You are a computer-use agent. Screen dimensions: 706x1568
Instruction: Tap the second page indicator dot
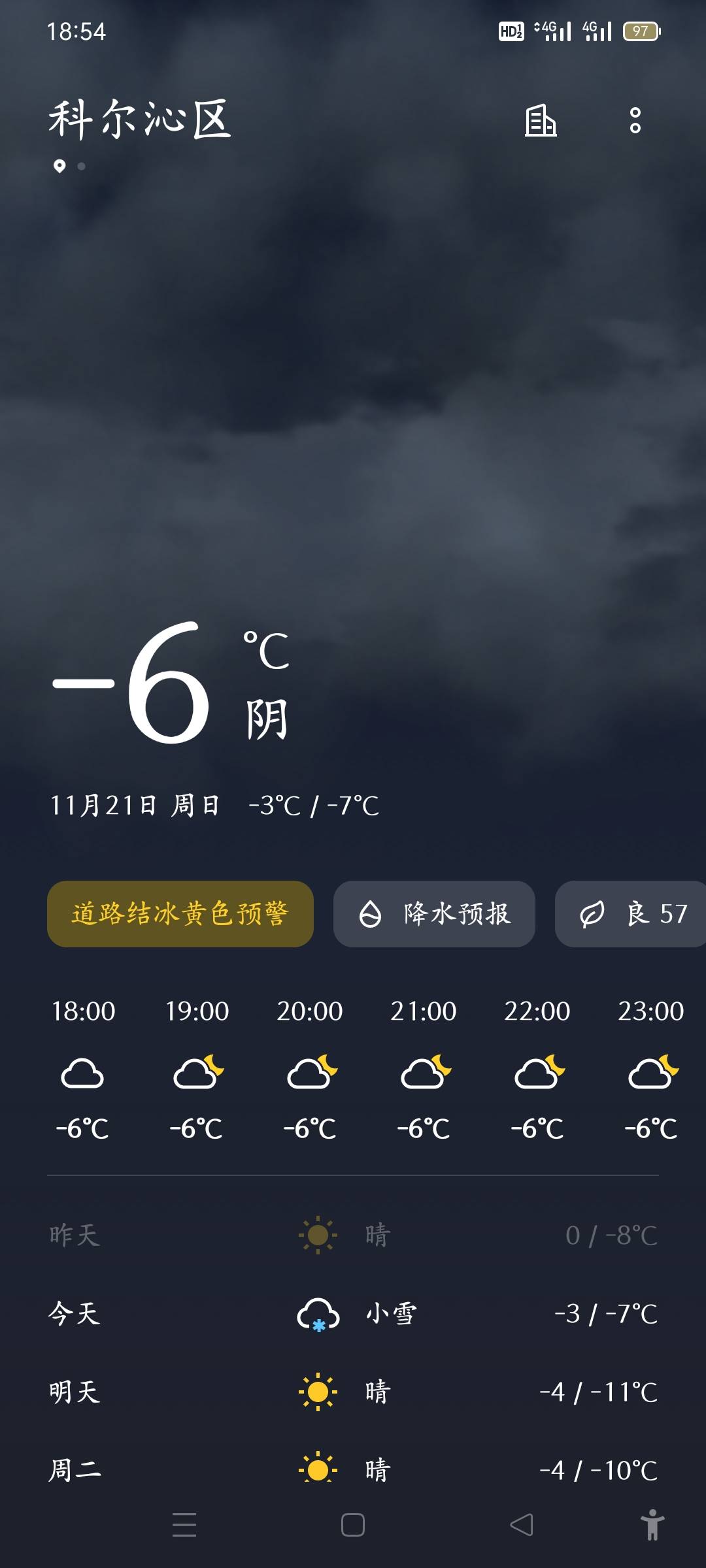pyautogui.click(x=82, y=165)
